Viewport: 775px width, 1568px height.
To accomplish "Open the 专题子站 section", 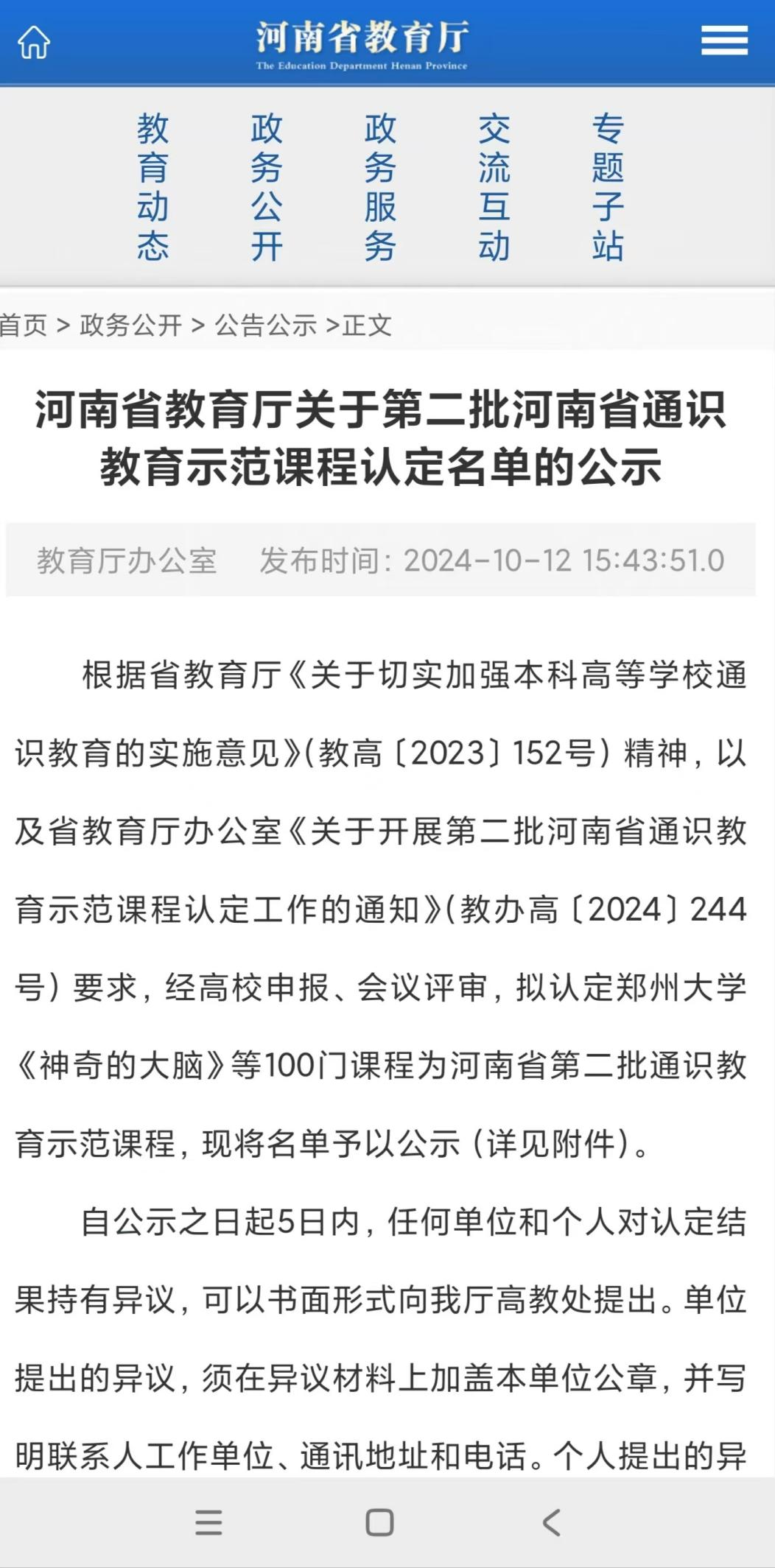I will click(608, 187).
